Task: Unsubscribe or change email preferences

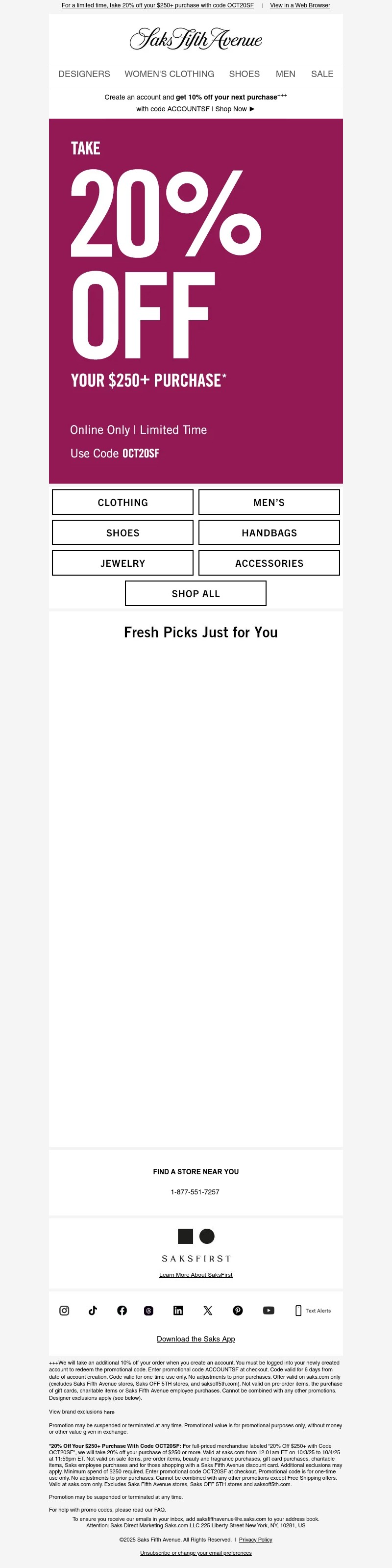Action: (196, 1553)
